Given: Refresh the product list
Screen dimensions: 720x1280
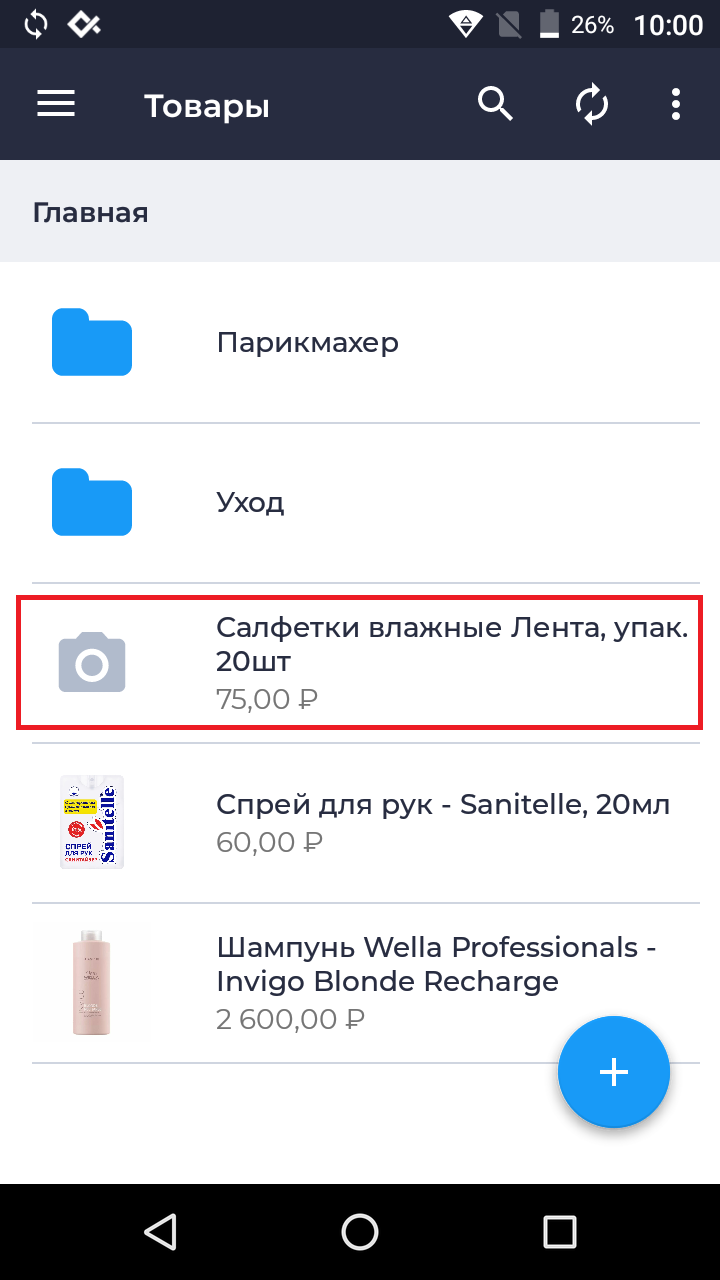Looking at the screenshot, I should [x=592, y=104].
